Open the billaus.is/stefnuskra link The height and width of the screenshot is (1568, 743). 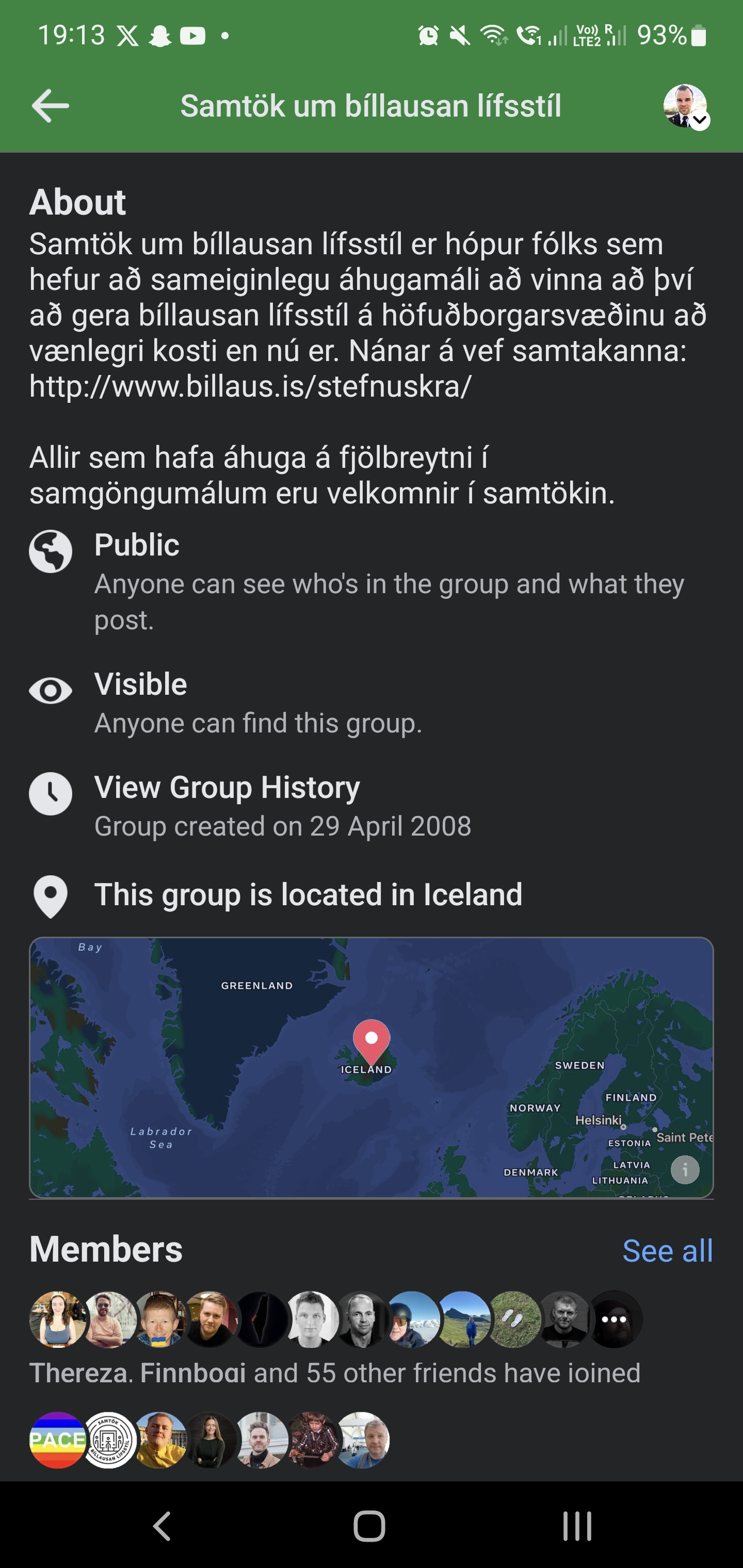(250, 386)
